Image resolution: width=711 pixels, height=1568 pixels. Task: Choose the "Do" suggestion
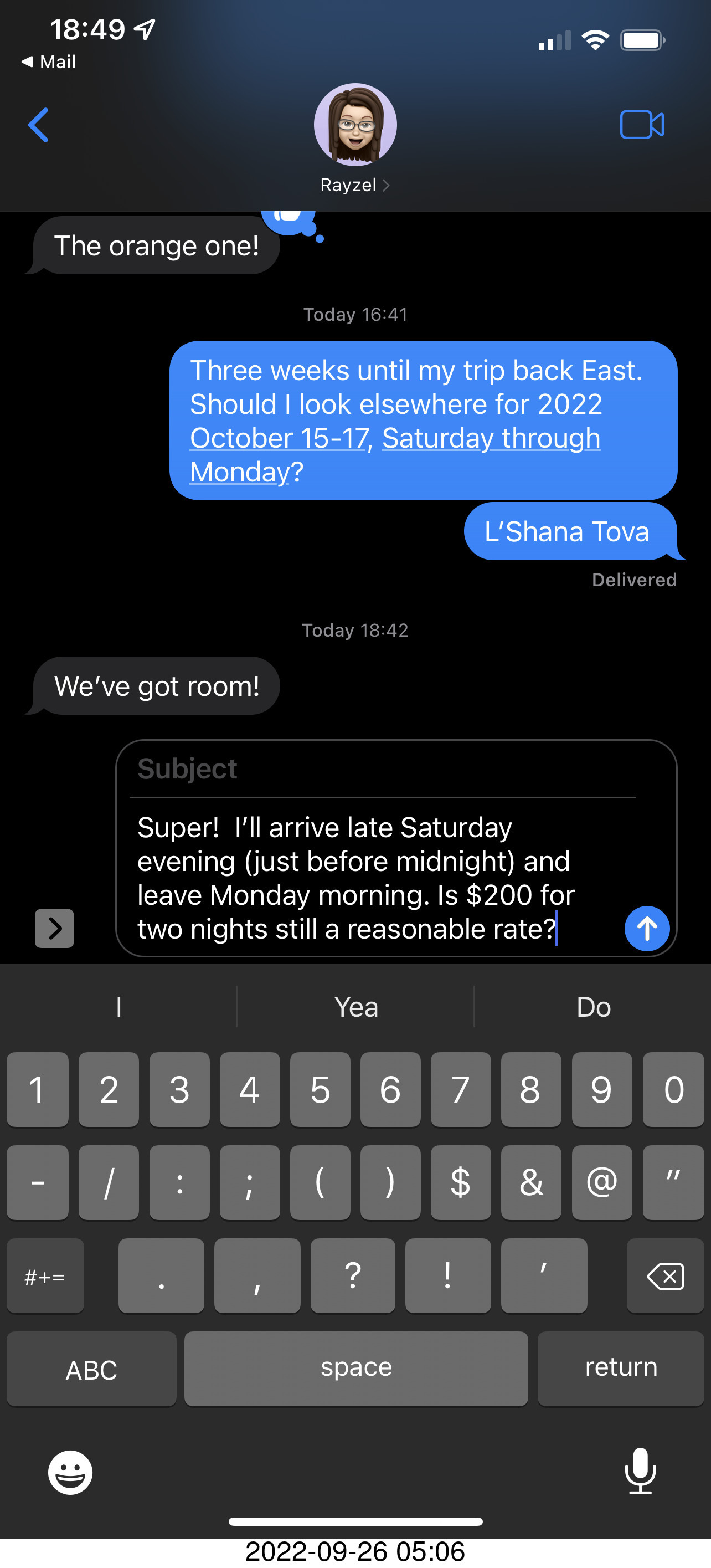(x=593, y=1007)
